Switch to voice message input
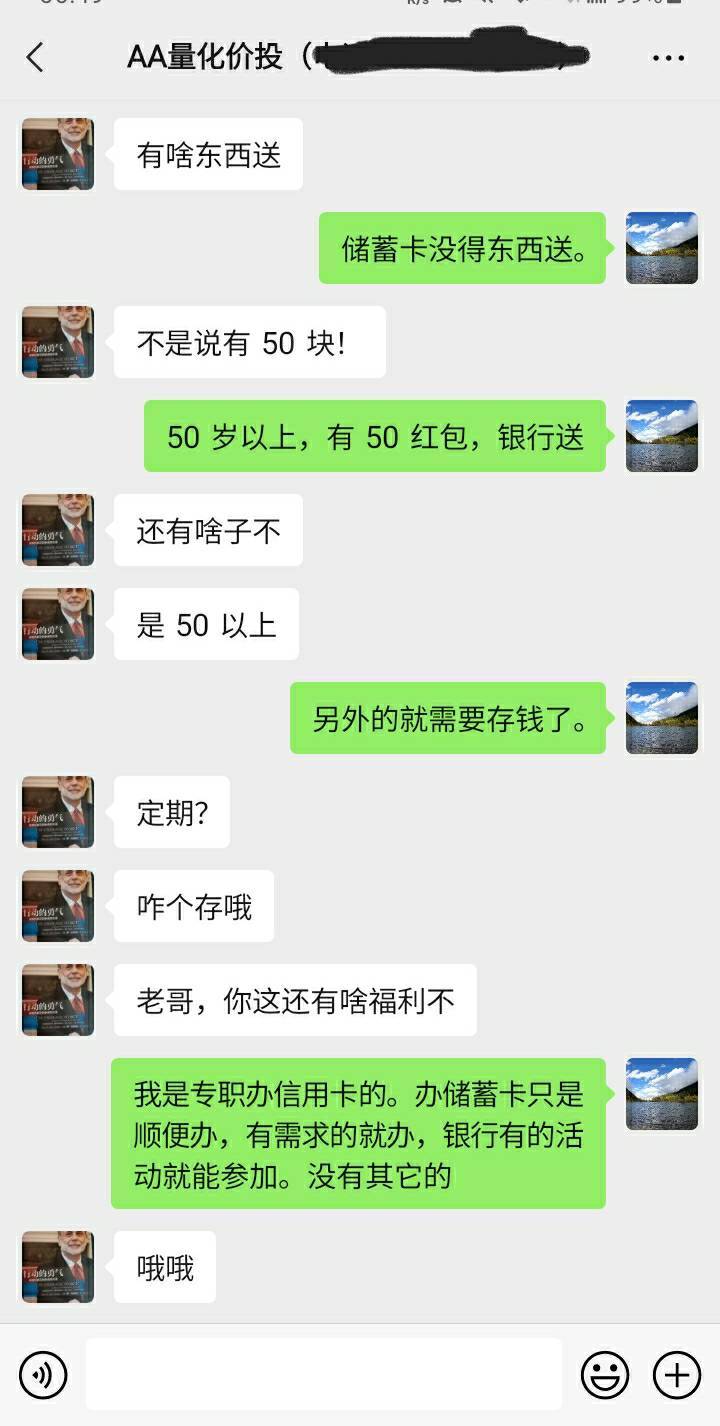The image size is (720, 1426). pyautogui.click(x=43, y=1376)
